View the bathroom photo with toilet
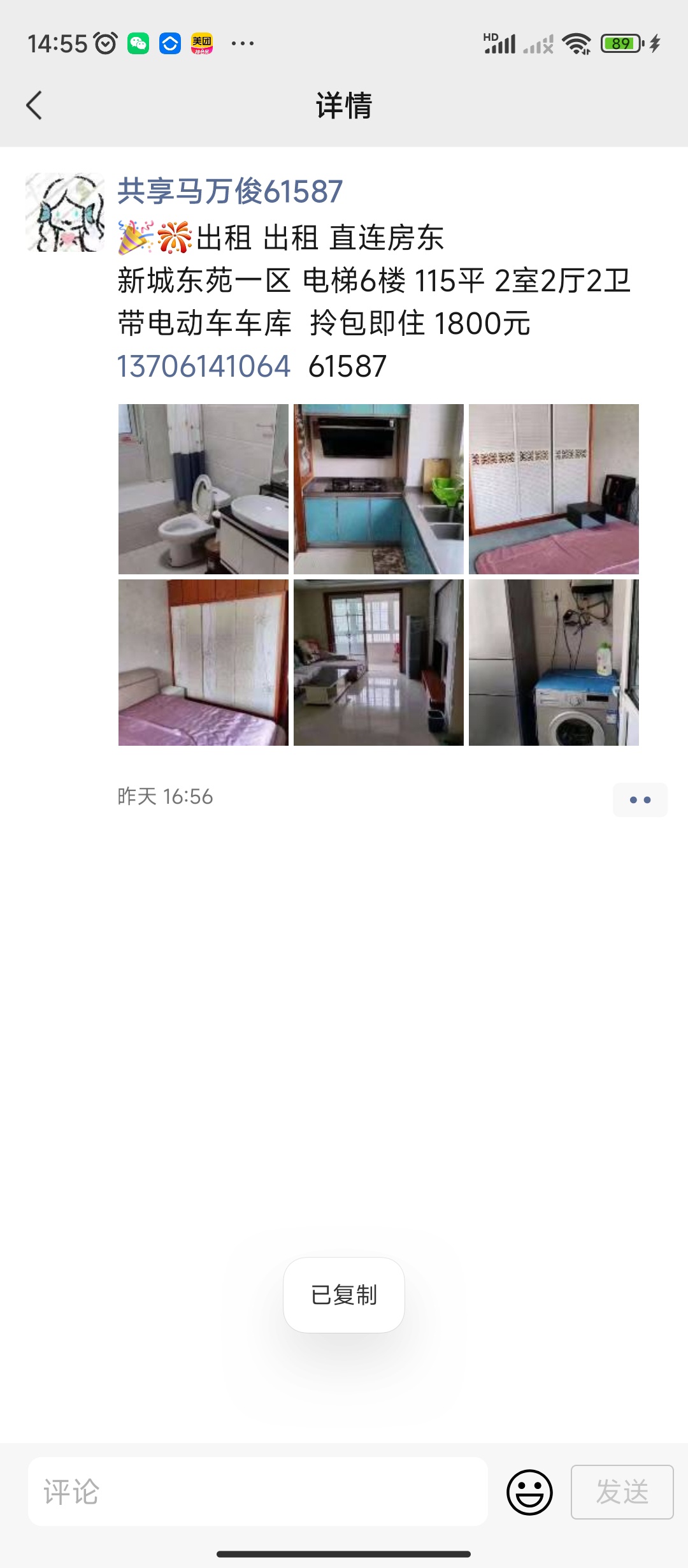Viewport: 688px width, 1568px height. point(203,489)
